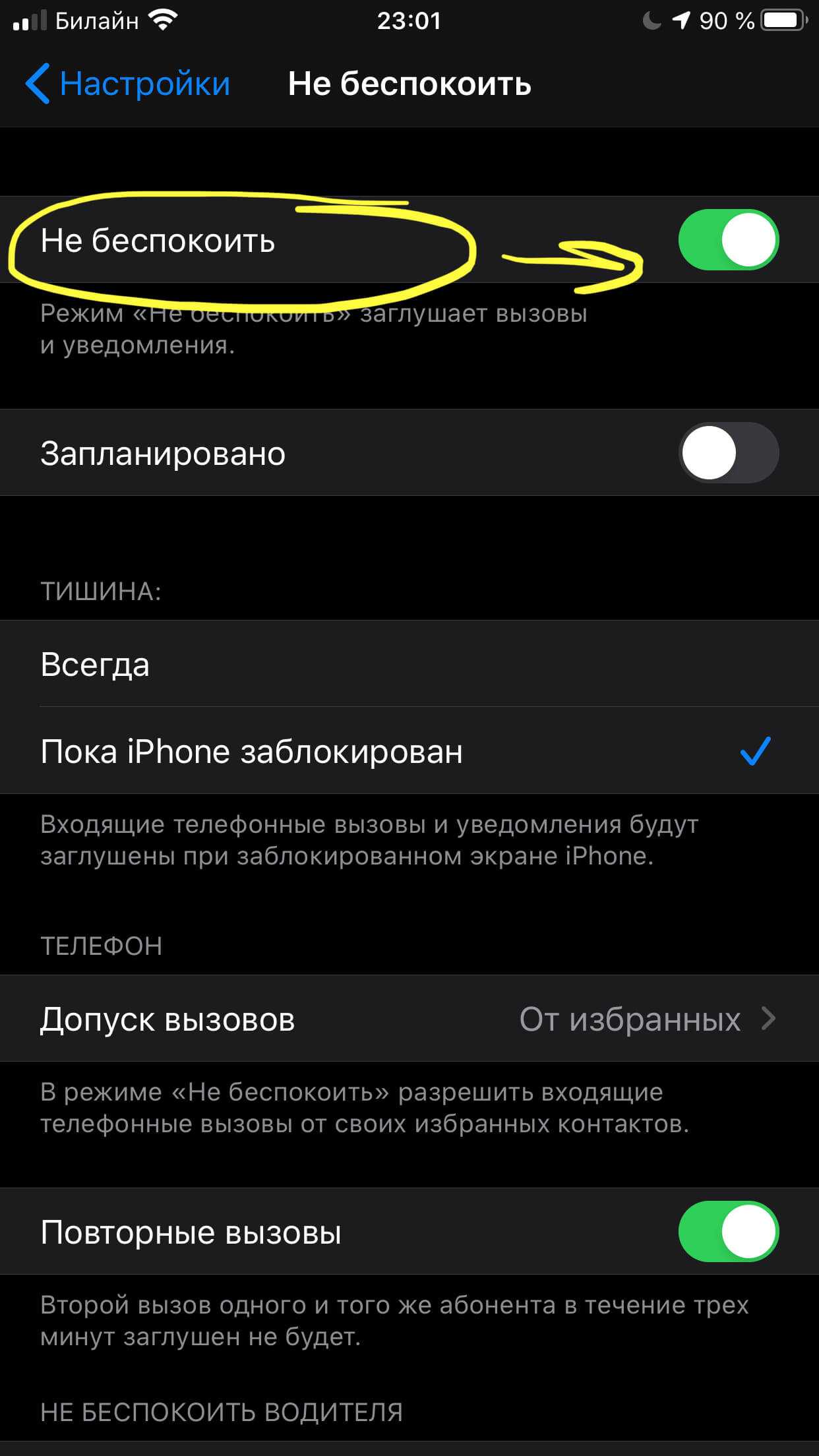This screenshot has height=1456, width=819.
Task: Disable the Повторные вызовы switch
Action: [728, 1232]
